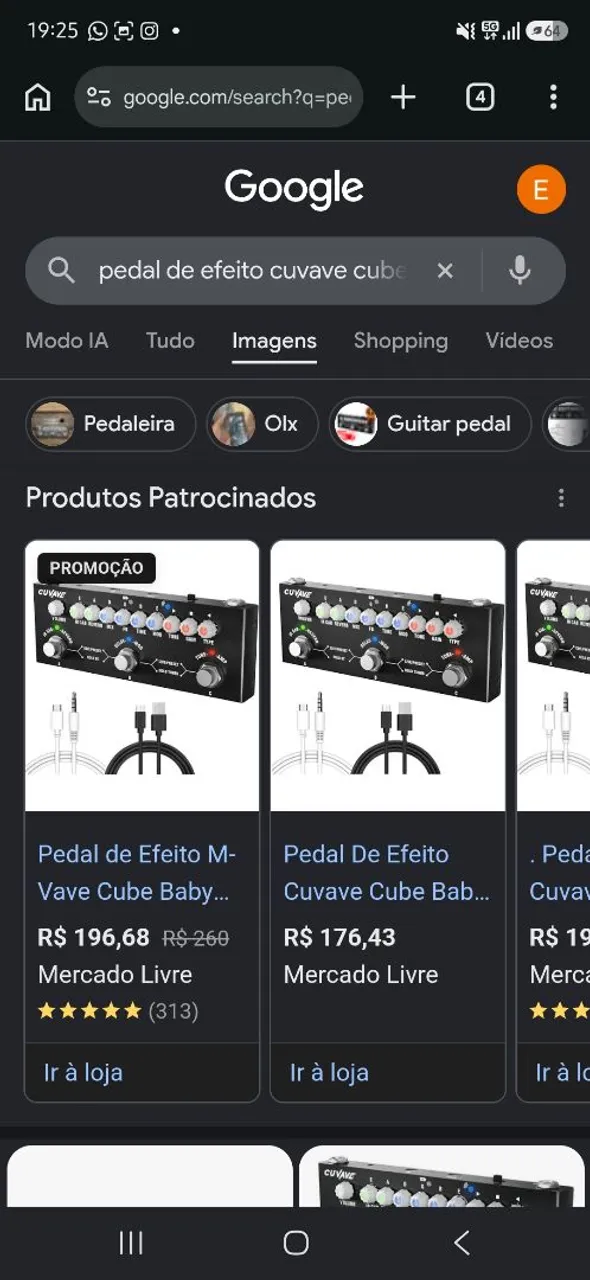Open options for Produtos Patrocinados
590x1280 pixels.
click(x=561, y=498)
